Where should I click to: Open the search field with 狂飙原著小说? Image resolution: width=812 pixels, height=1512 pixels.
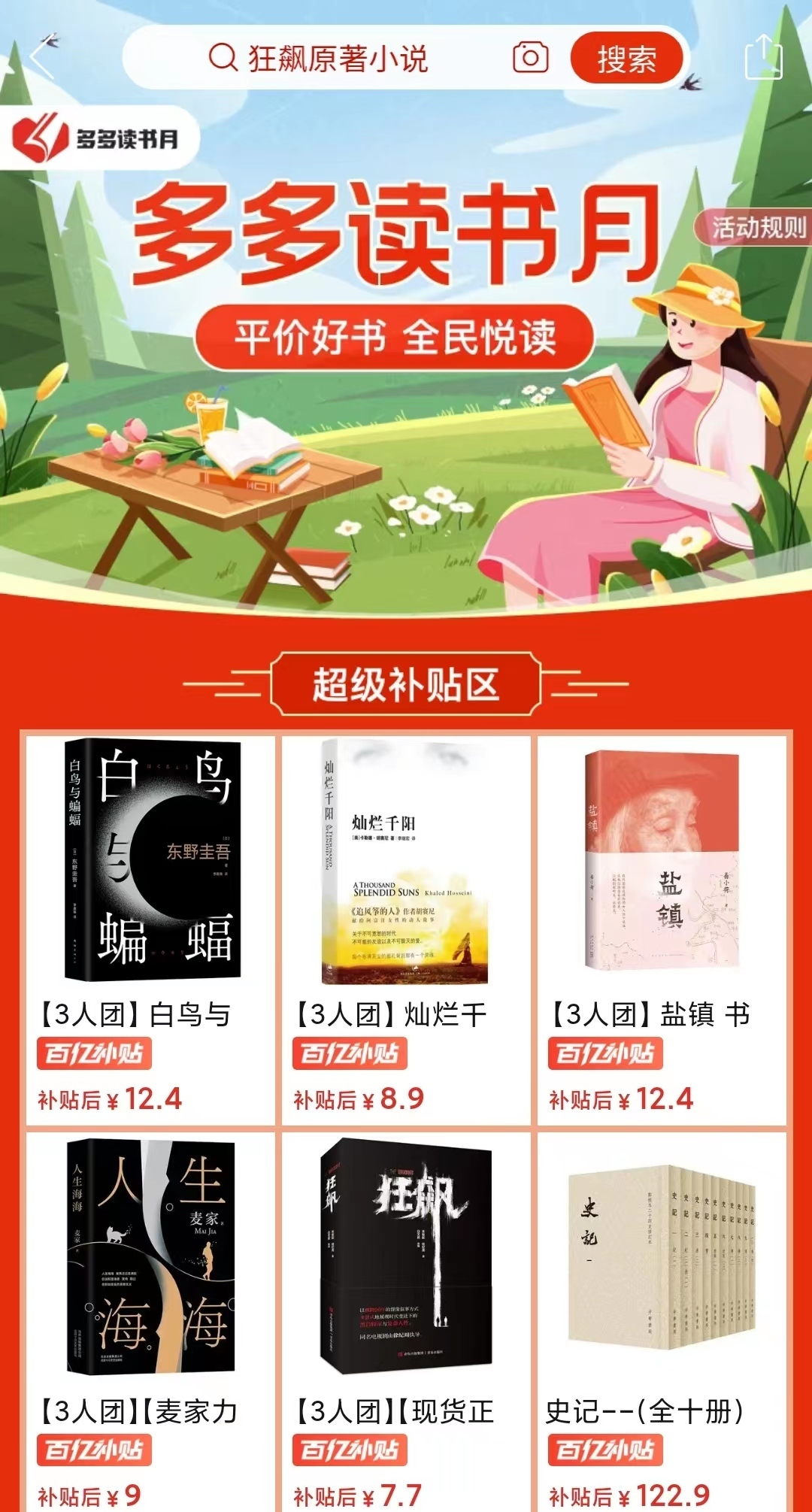338,59
